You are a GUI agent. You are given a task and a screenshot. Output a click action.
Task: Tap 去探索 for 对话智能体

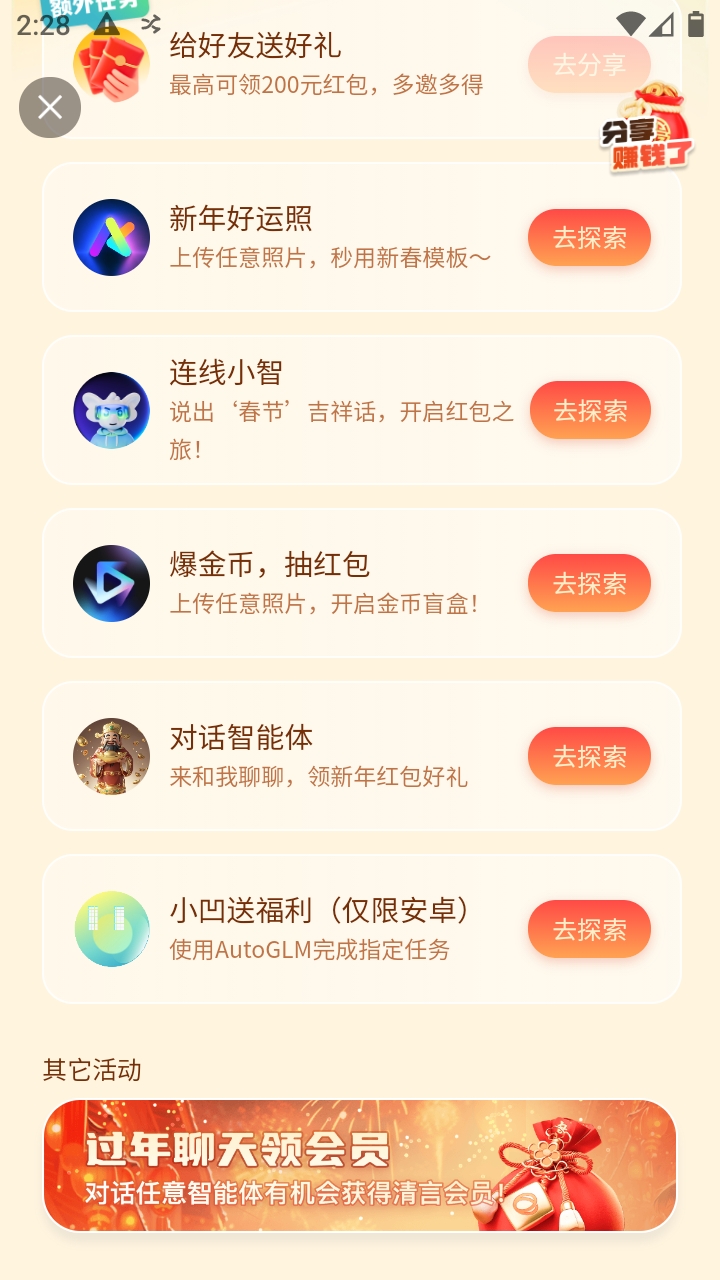pos(589,756)
